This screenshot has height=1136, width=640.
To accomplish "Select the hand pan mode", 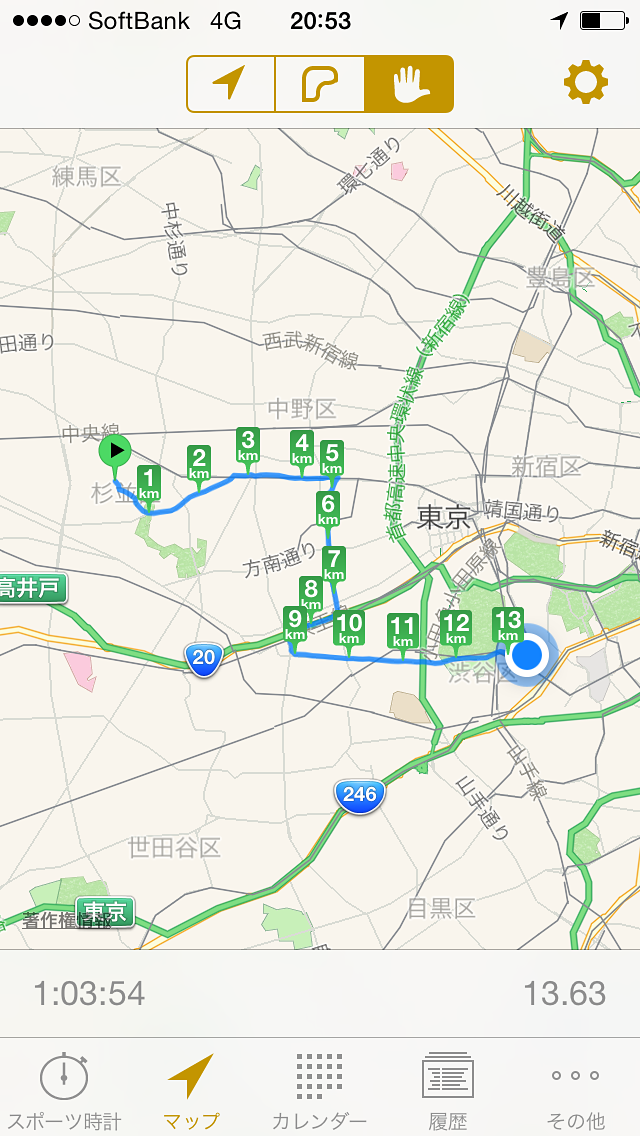I will (408, 84).
